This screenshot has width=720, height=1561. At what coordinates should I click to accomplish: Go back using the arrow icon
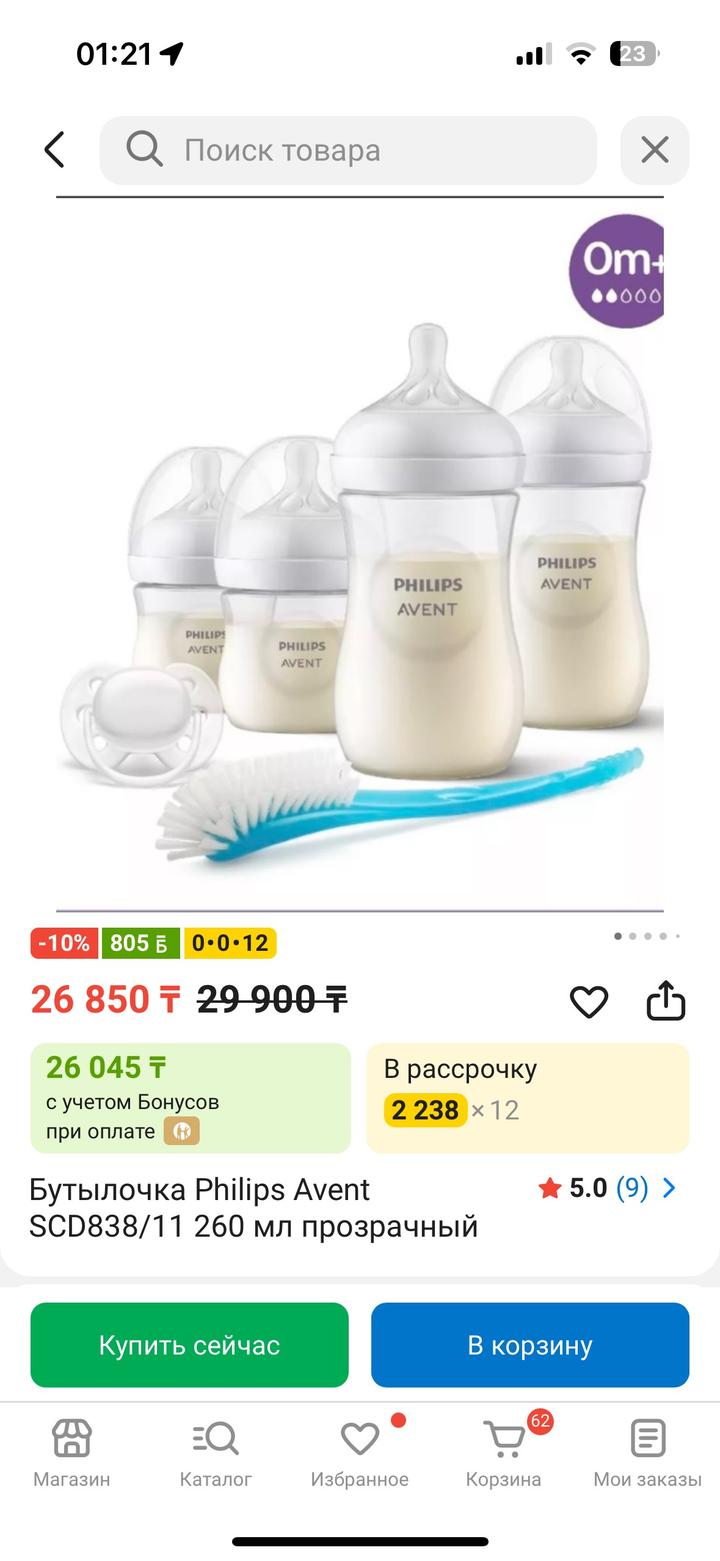(55, 150)
